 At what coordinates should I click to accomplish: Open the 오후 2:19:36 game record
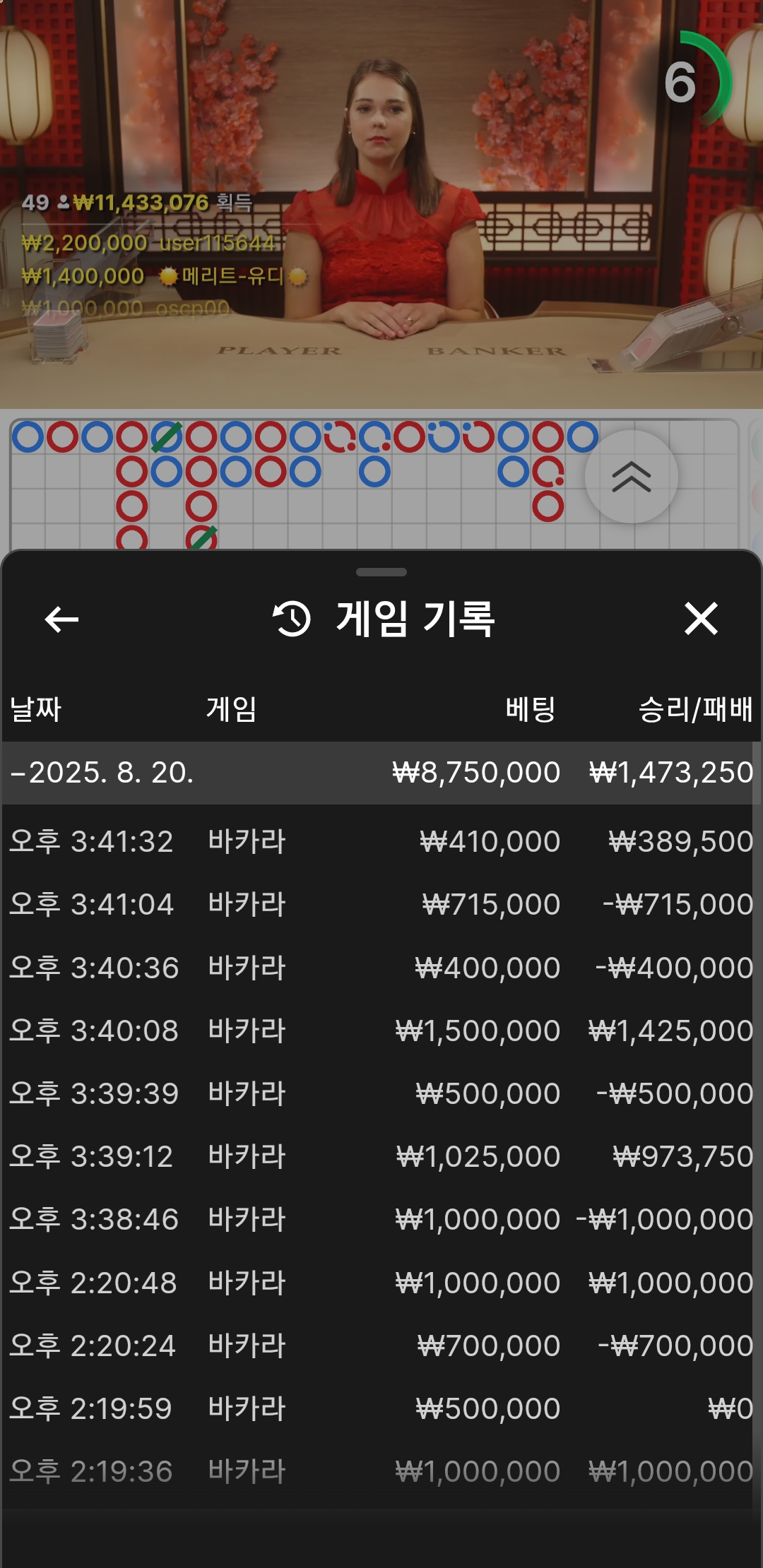[381, 1471]
